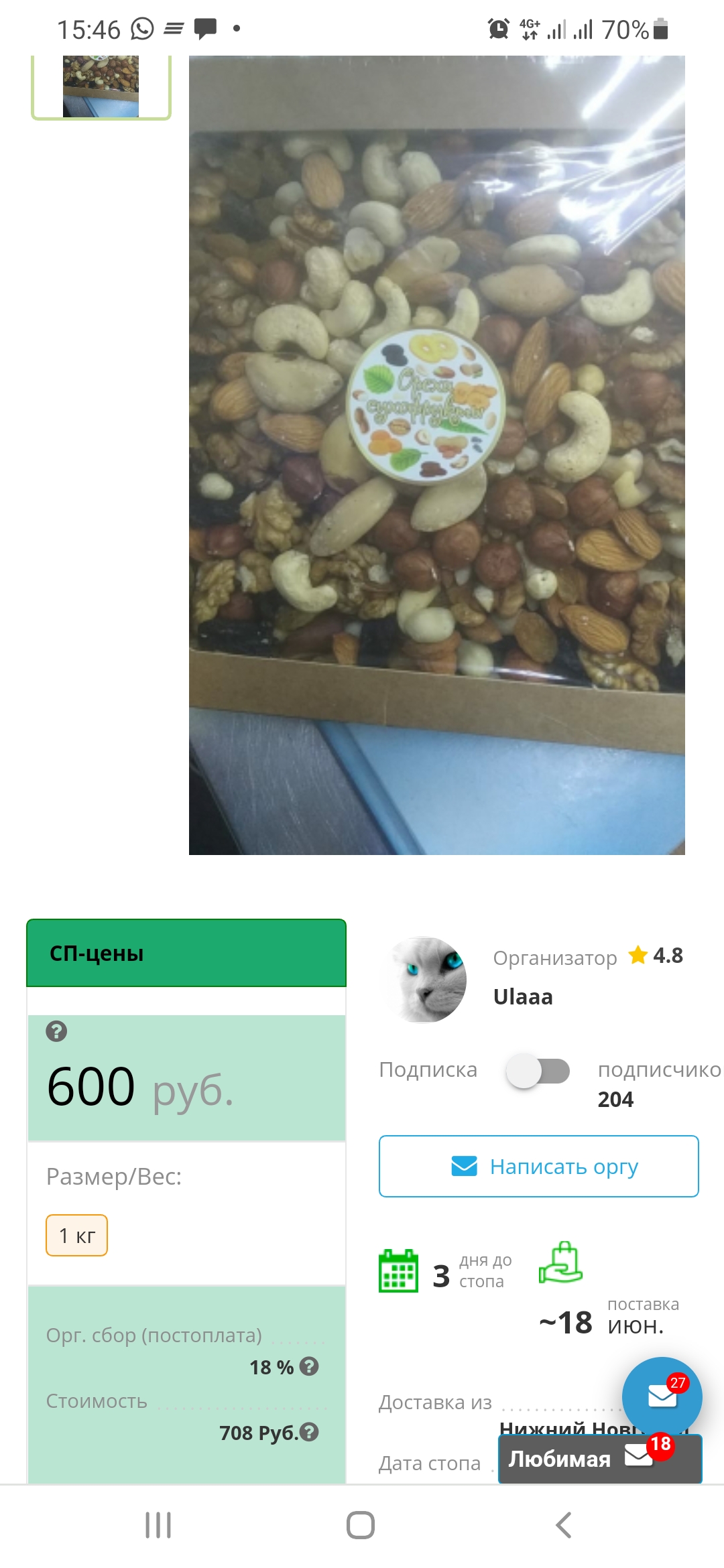Go back with the system back button
The image size is (724, 1568).
564,1525
